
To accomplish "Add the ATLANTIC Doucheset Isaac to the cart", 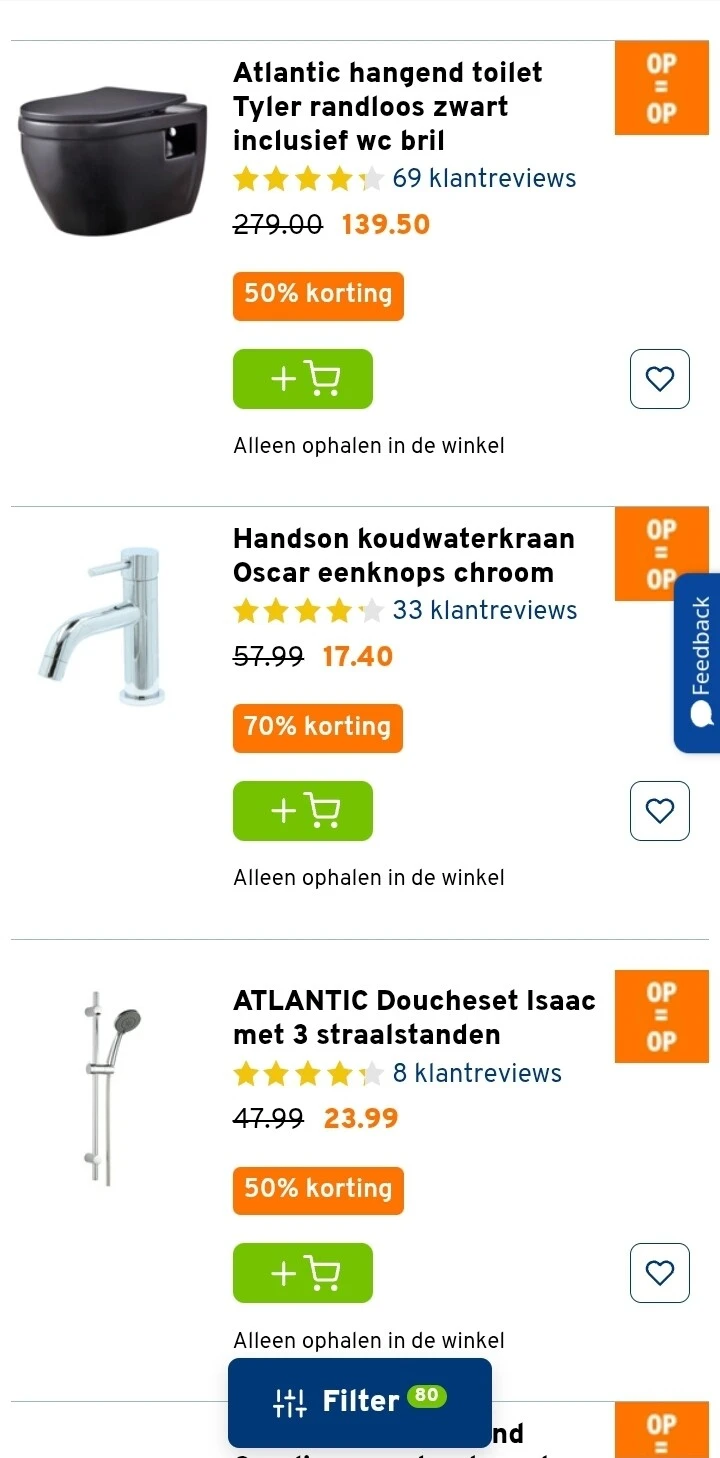I will point(302,1273).
